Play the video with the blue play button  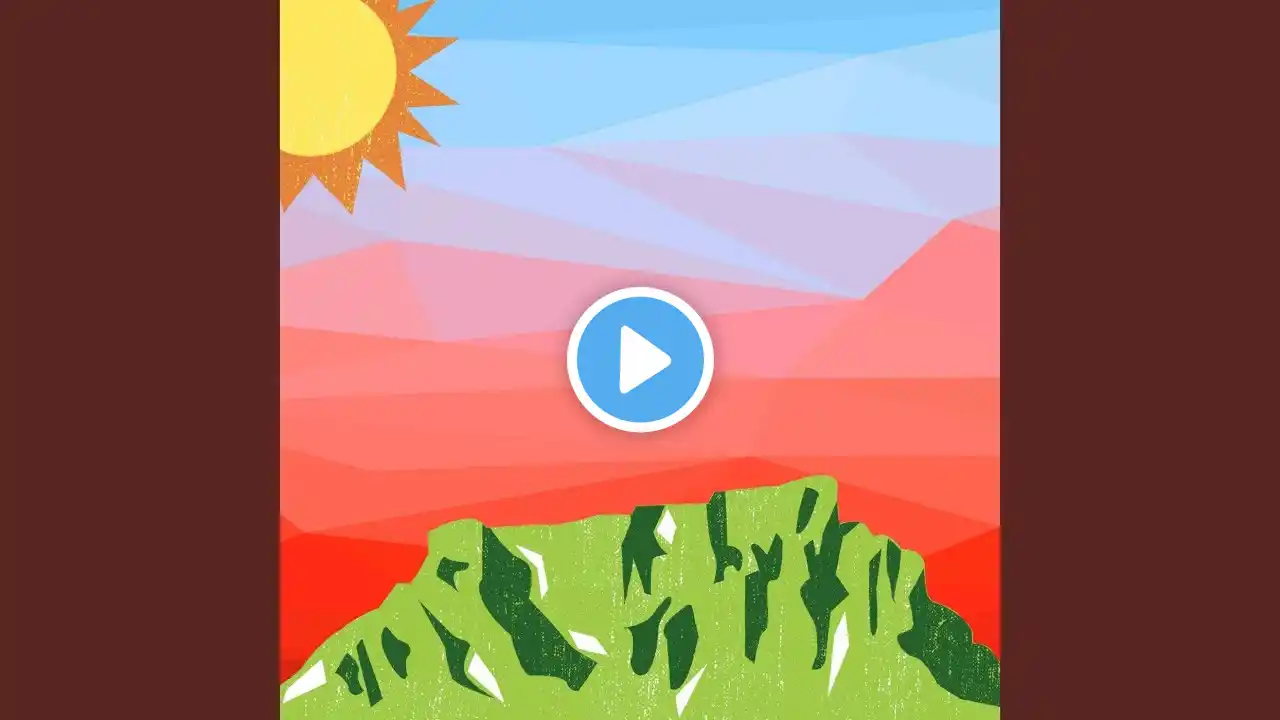(x=640, y=359)
